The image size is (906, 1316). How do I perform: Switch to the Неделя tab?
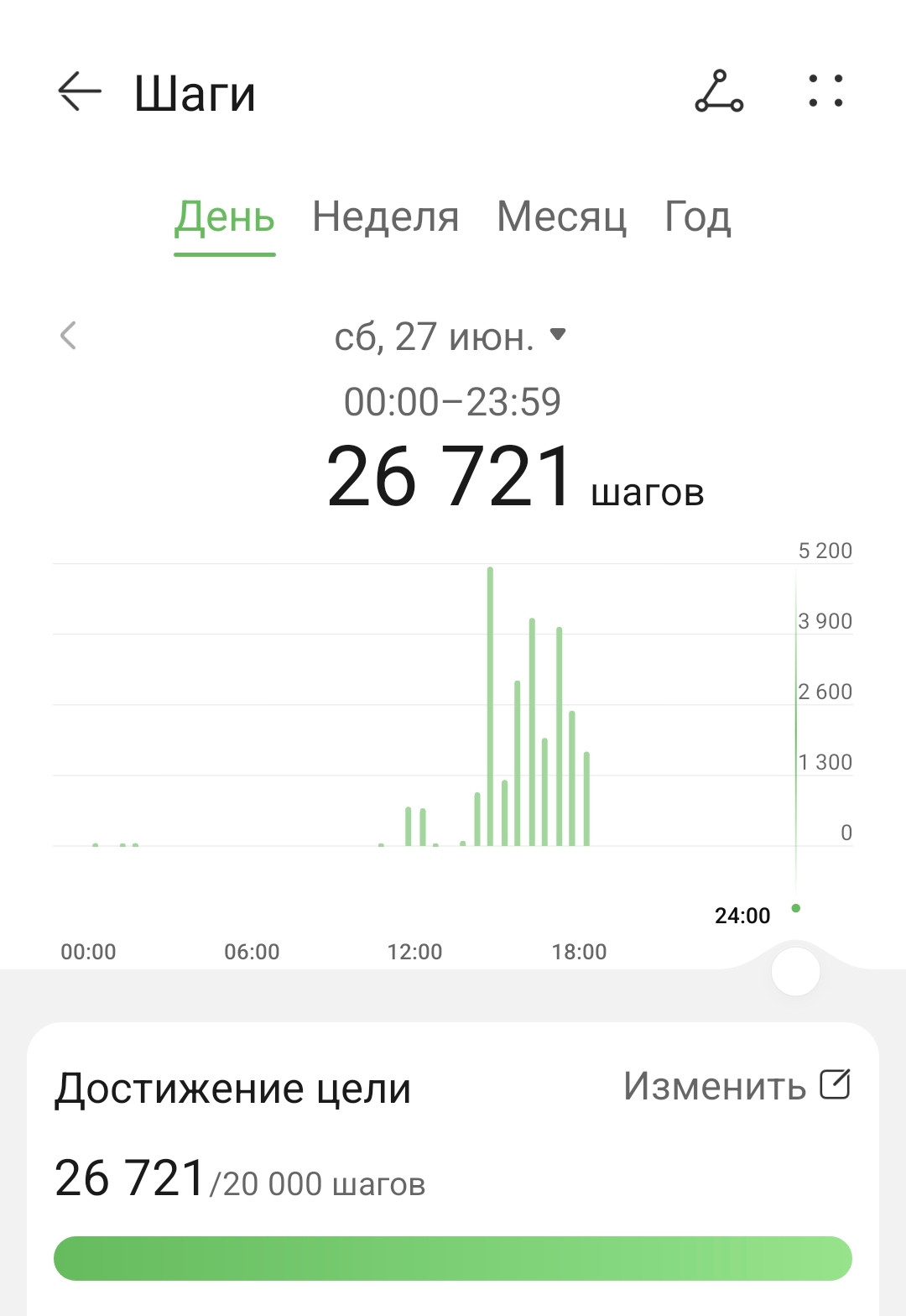(x=385, y=217)
